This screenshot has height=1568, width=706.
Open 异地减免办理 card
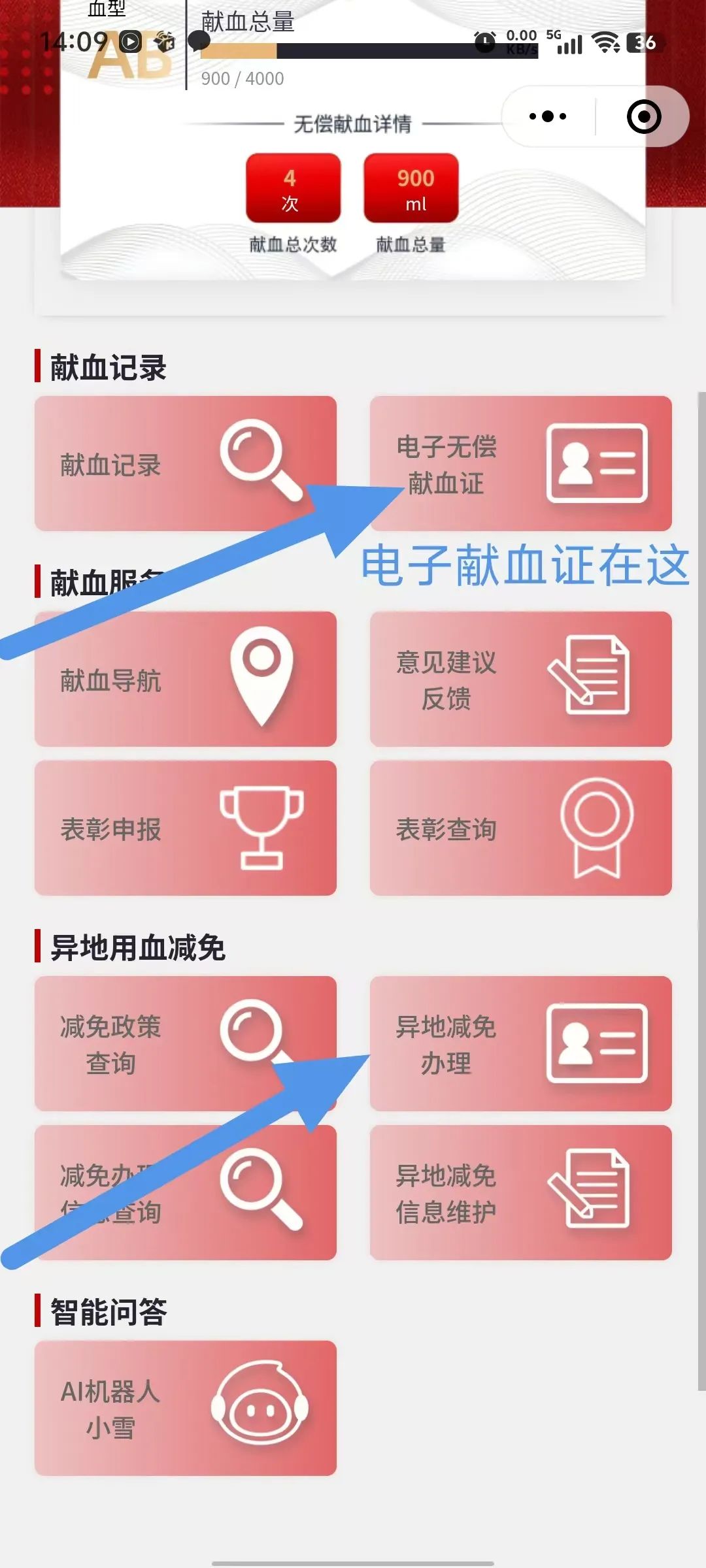click(520, 1043)
